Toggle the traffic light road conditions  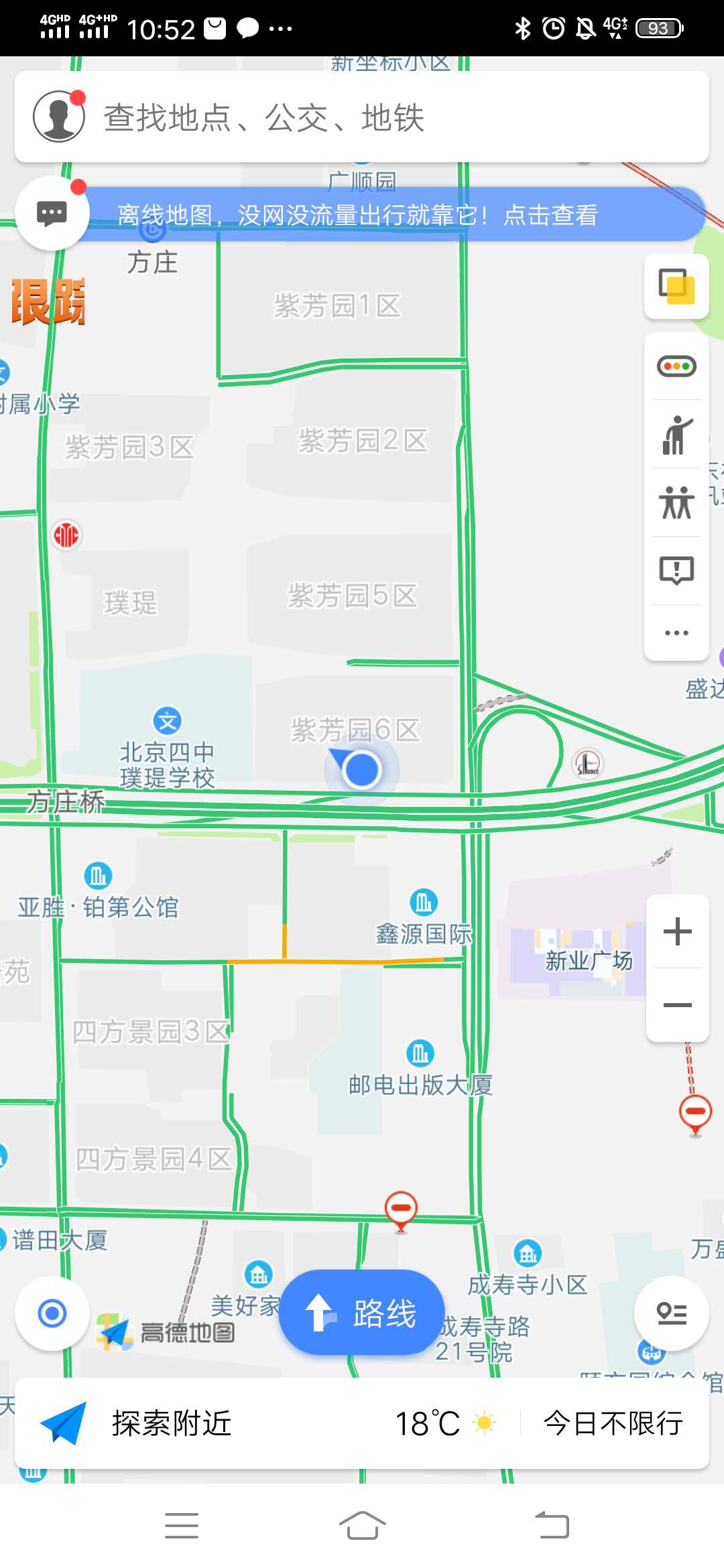pos(676,367)
